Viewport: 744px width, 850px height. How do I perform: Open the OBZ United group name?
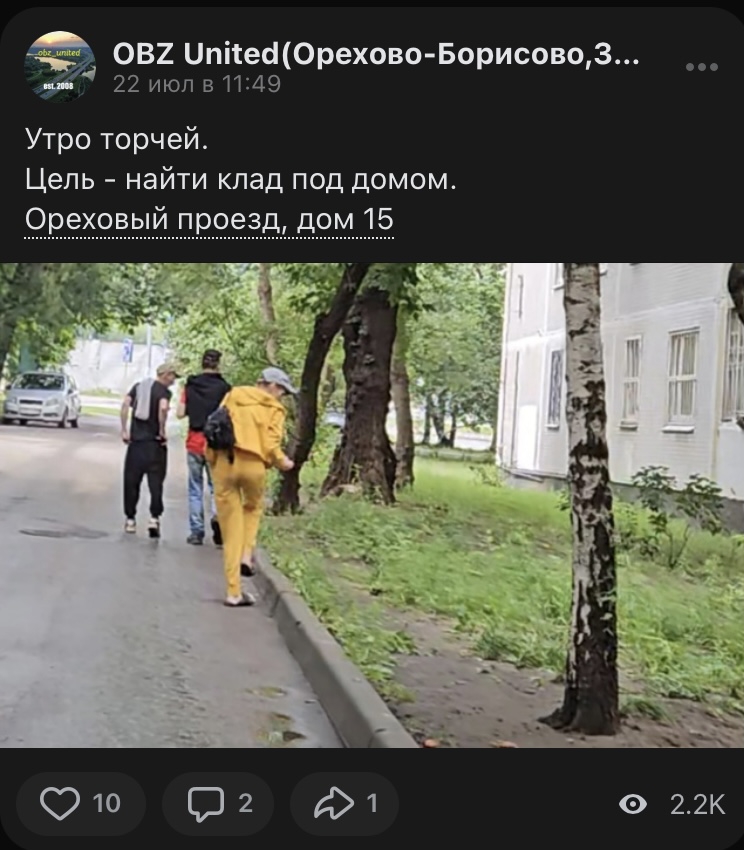point(376,54)
